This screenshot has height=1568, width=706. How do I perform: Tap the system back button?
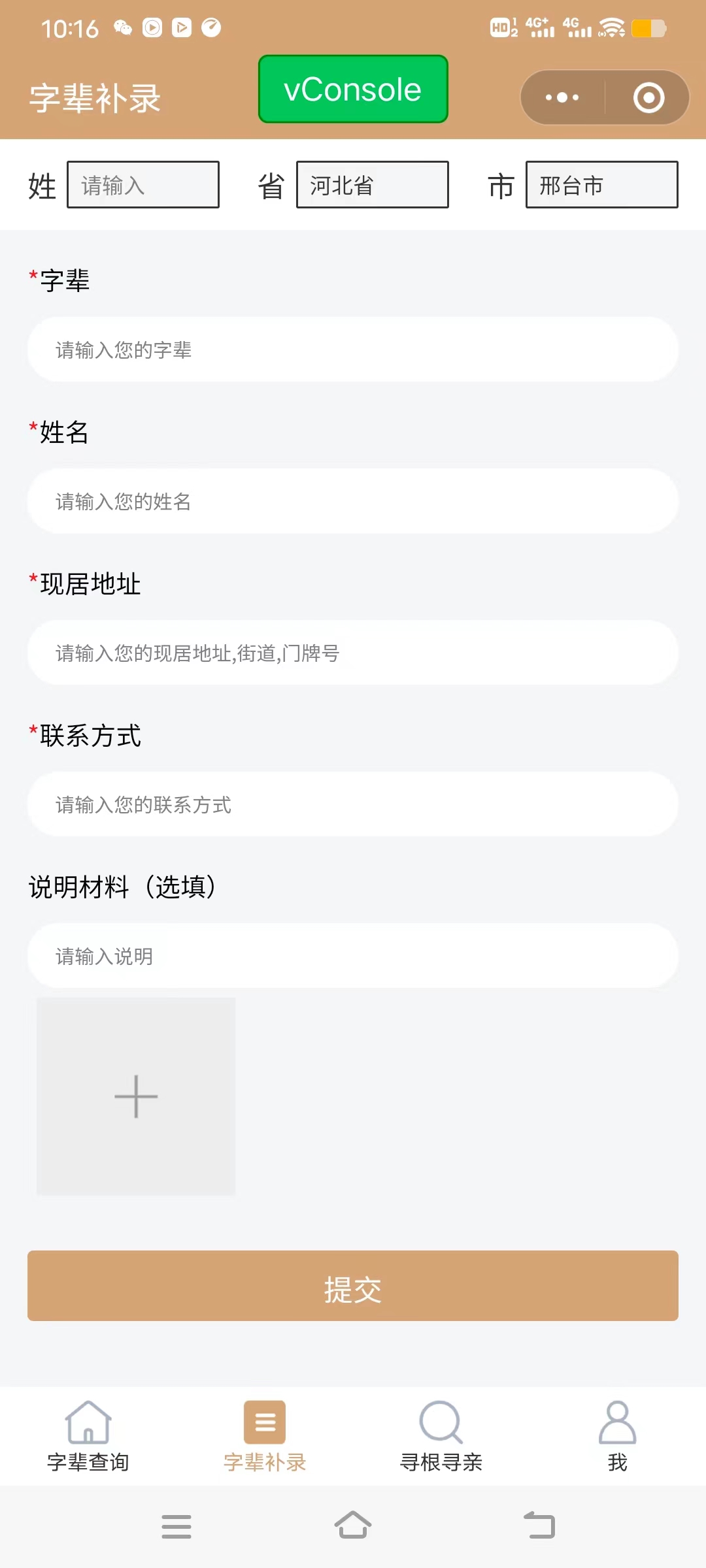click(540, 1526)
